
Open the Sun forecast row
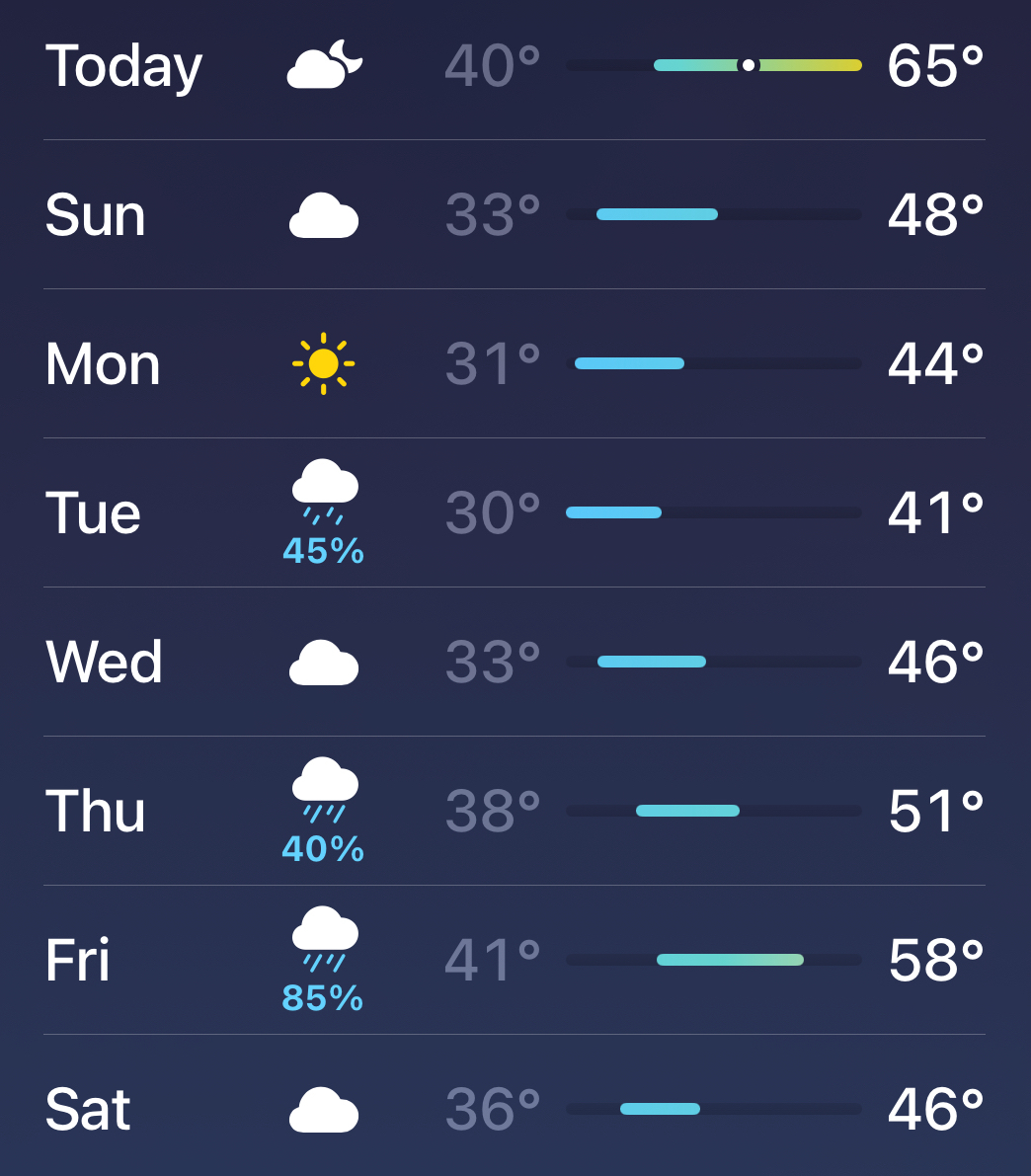point(514,215)
